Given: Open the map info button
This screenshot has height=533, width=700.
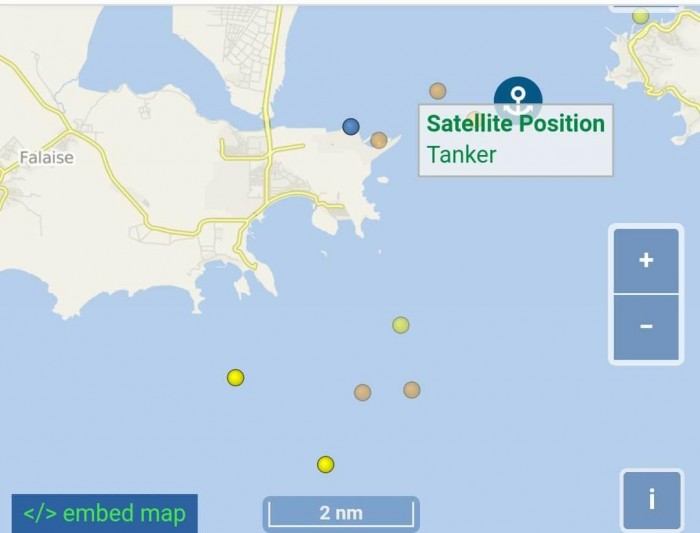Looking at the screenshot, I should [652, 498].
